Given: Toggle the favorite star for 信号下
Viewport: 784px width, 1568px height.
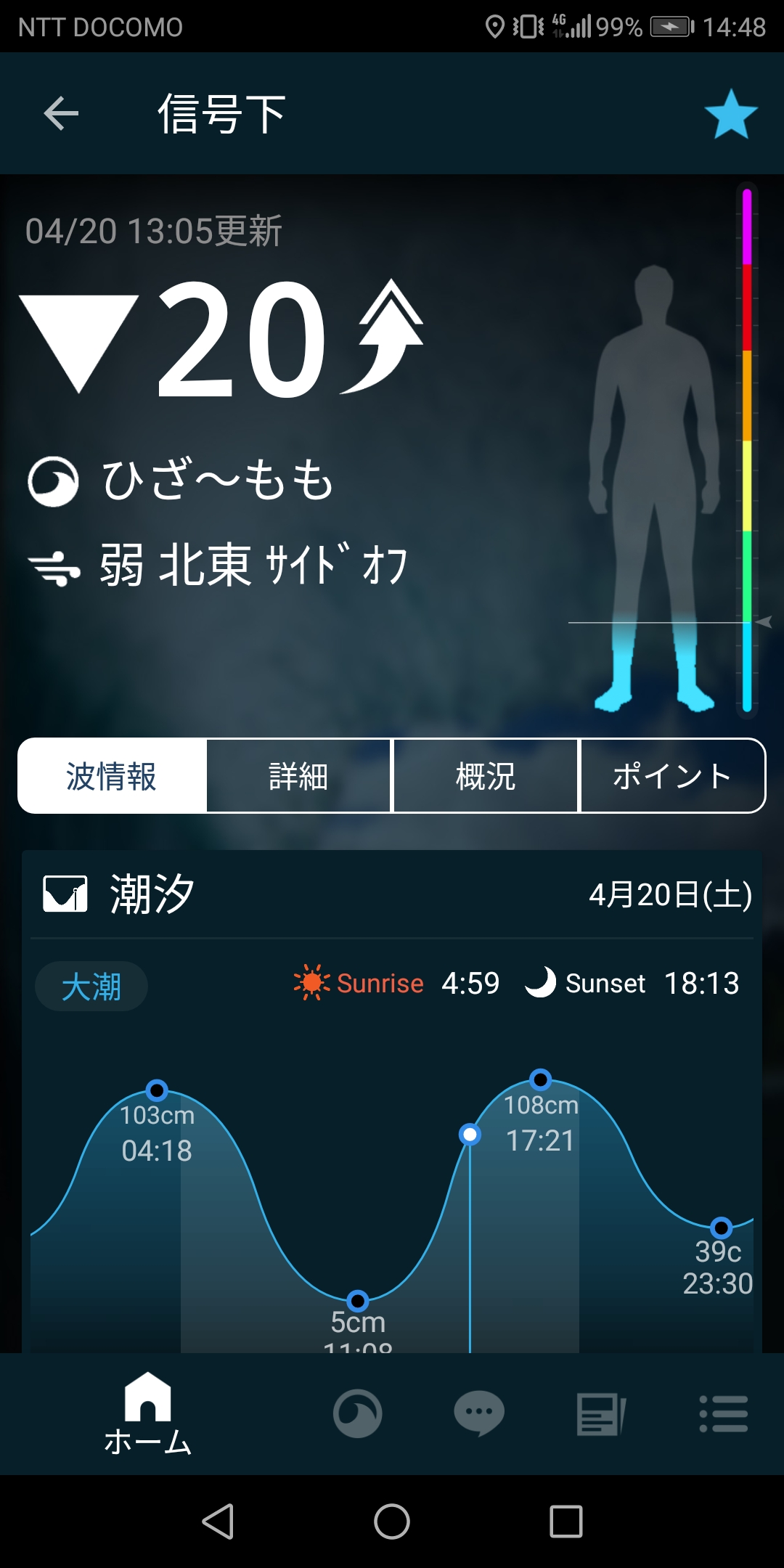Looking at the screenshot, I should (730, 114).
